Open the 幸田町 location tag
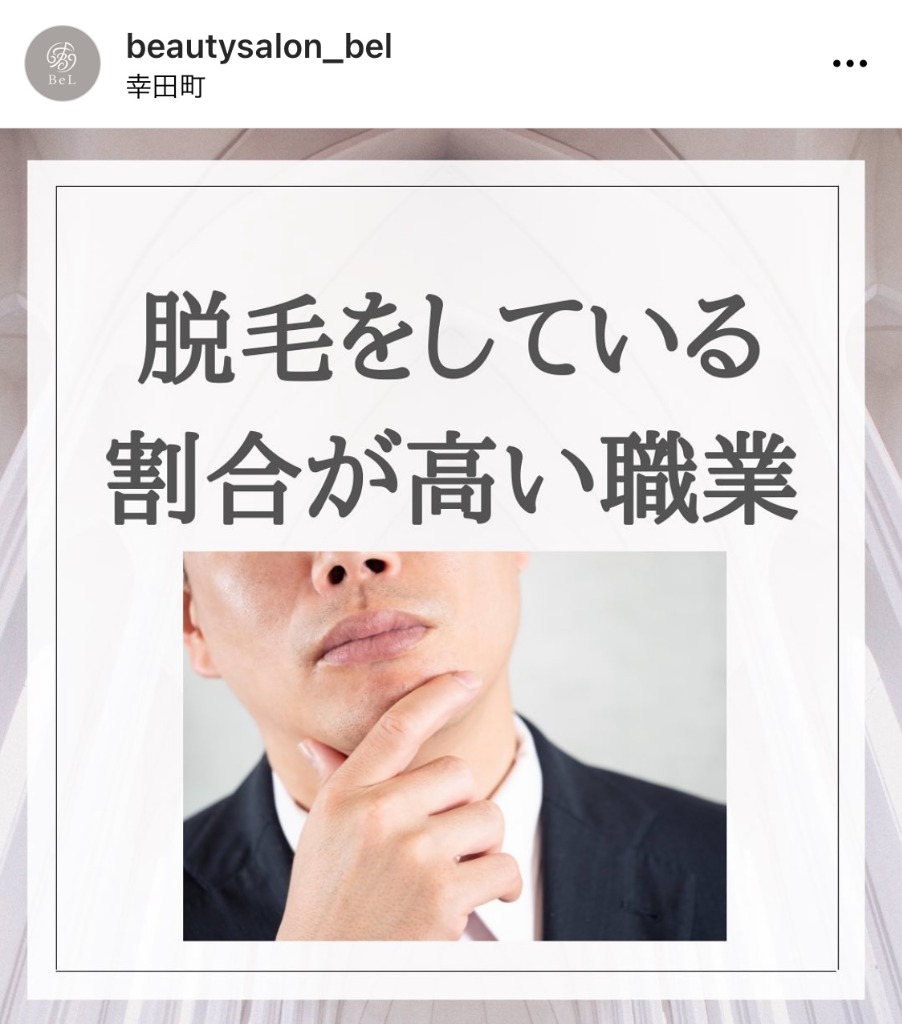This screenshot has width=902, height=1024. coord(165,88)
